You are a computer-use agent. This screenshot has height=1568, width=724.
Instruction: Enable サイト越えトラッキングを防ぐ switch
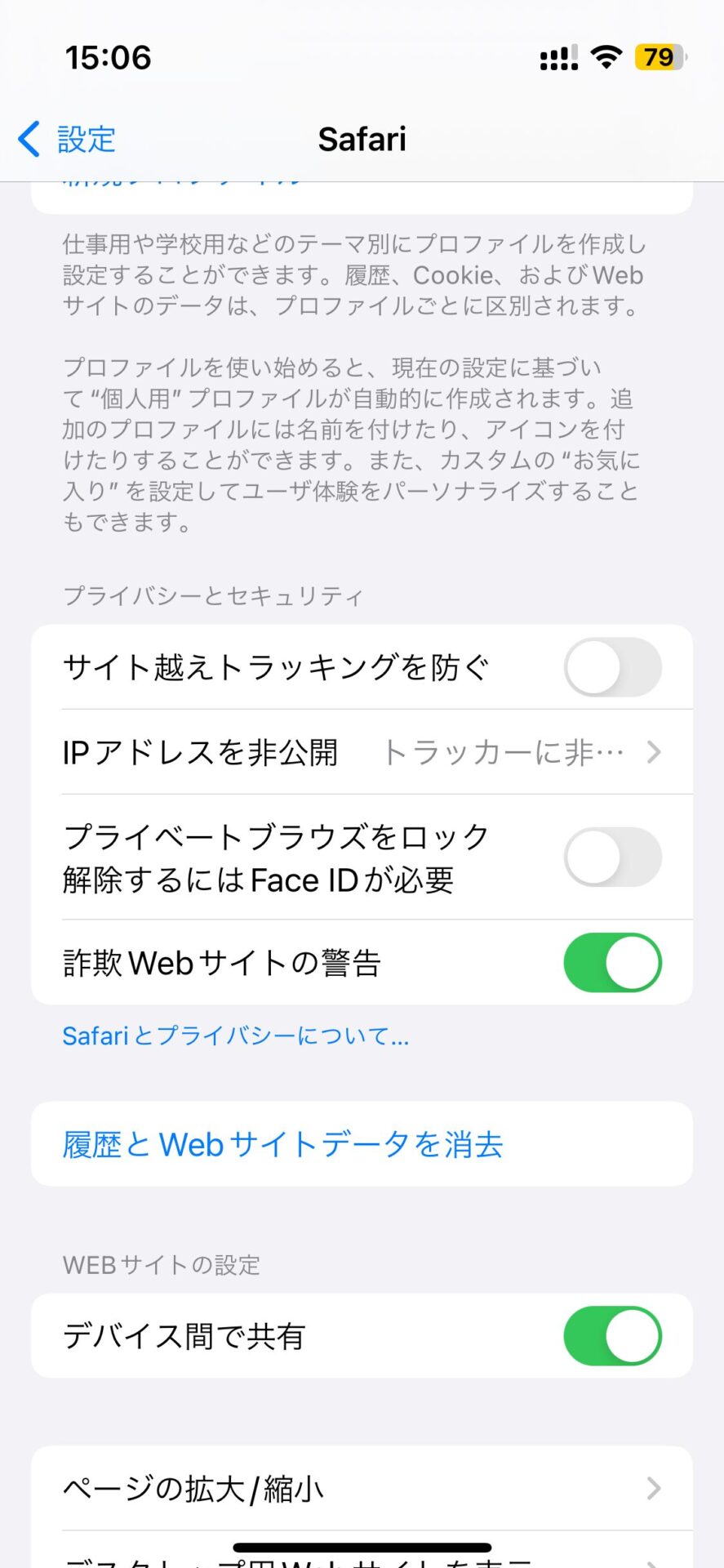click(x=612, y=667)
